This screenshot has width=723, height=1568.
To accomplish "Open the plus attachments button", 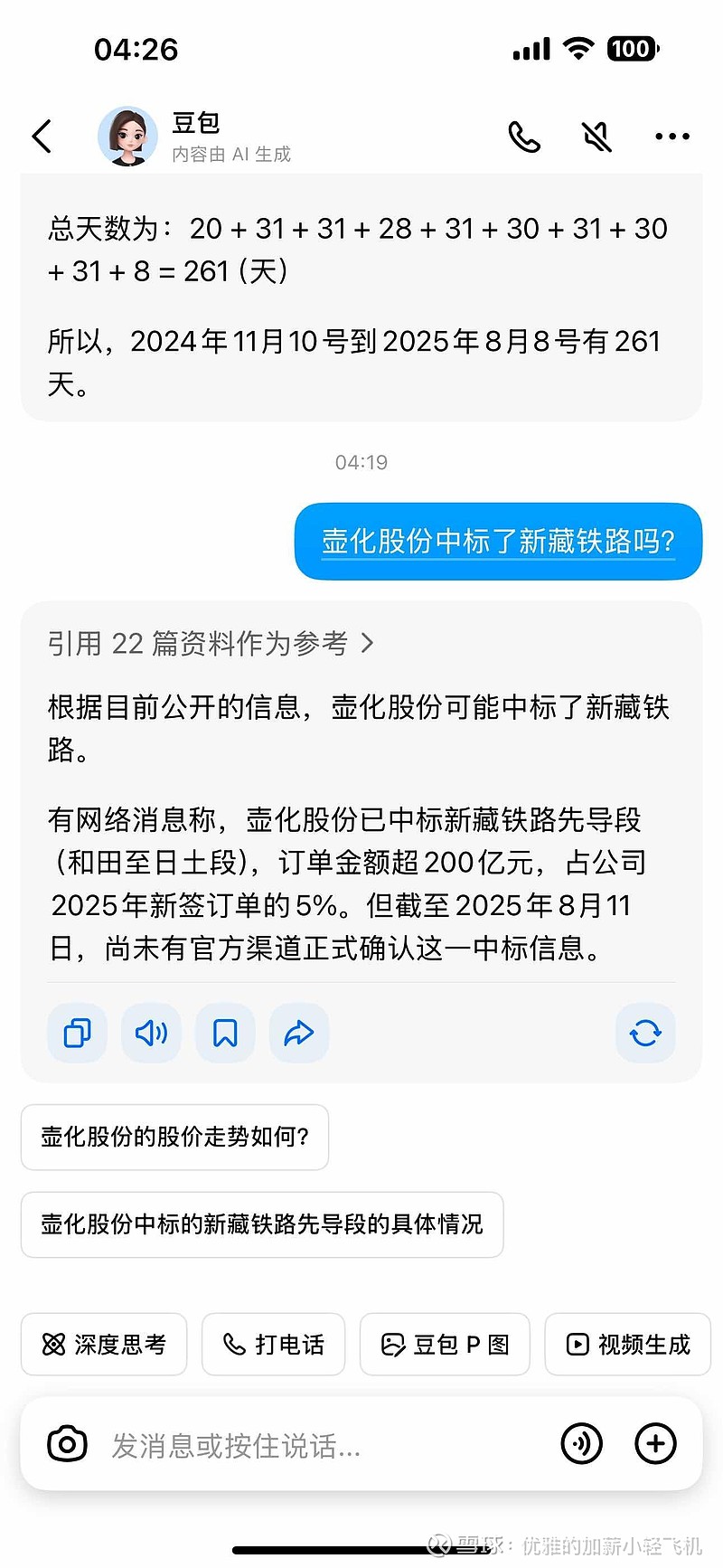I will pyautogui.click(x=655, y=1444).
